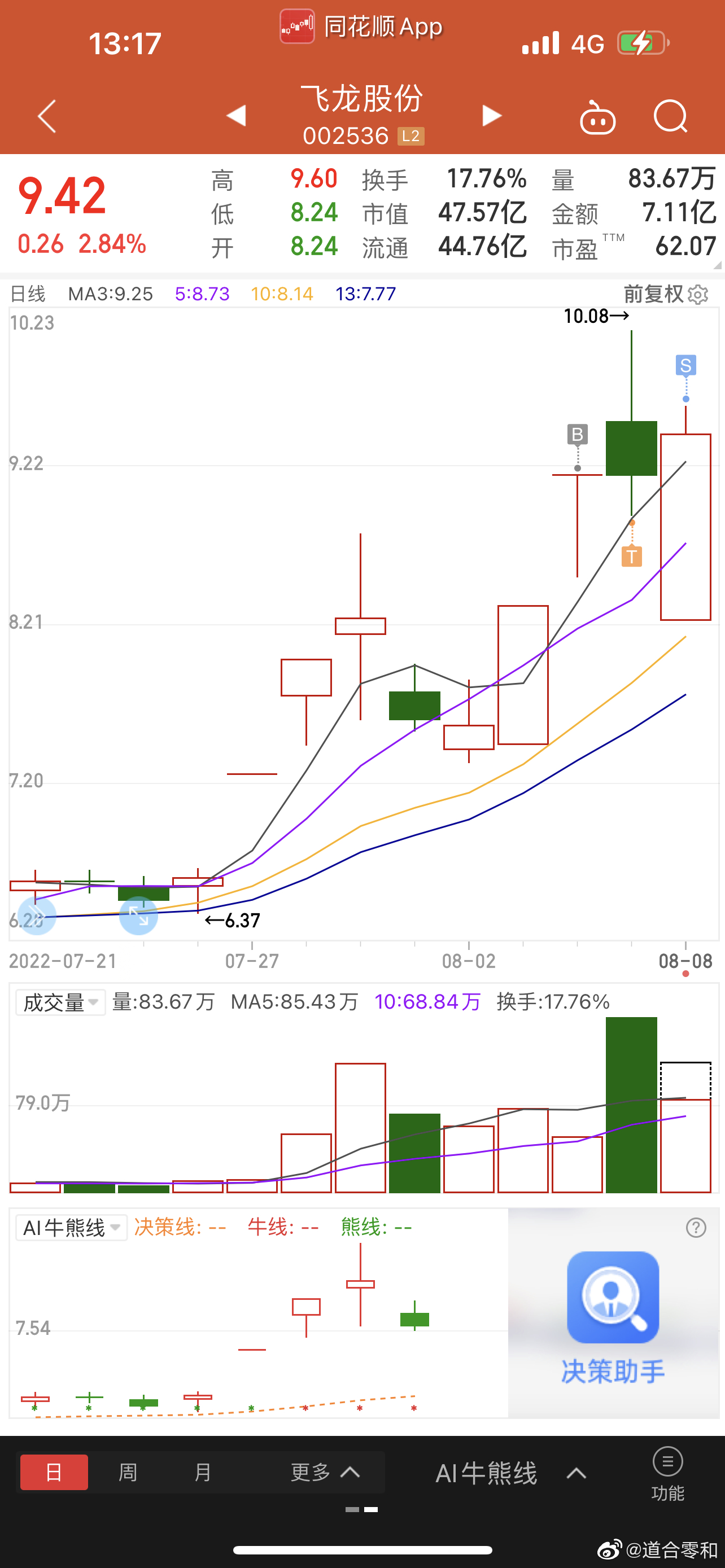Open the 决策助手 assistant icon
The image size is (725, 1568).
click(x=613, y=1298)
